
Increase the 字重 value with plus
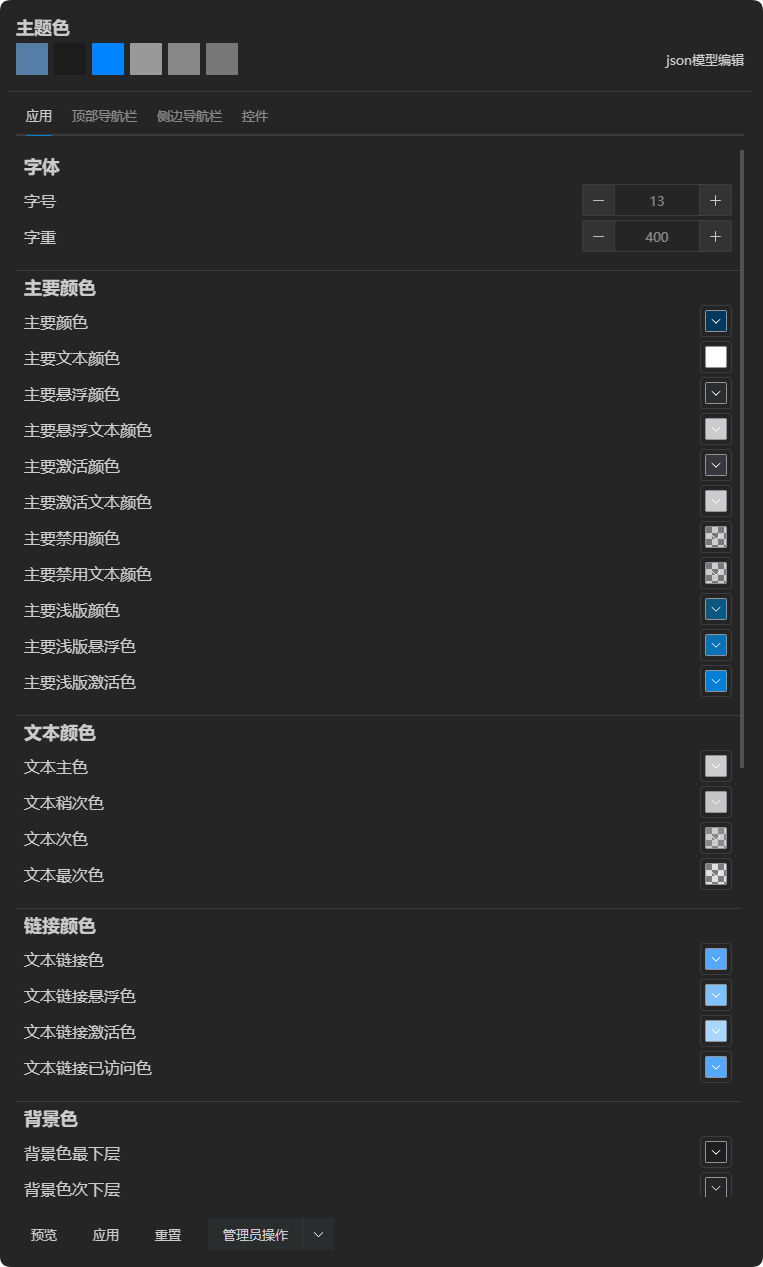pos(715,237)
